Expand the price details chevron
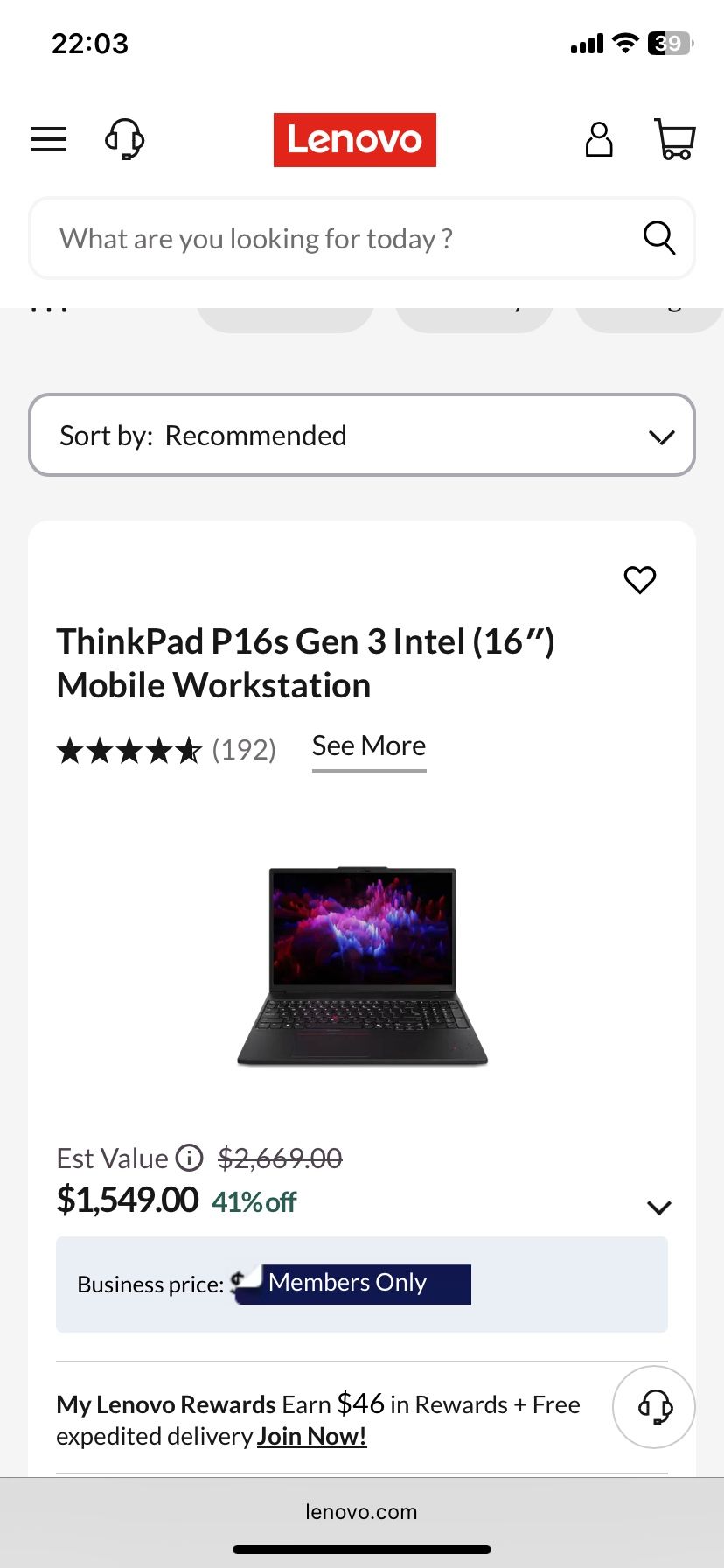 coord(658,1207)
